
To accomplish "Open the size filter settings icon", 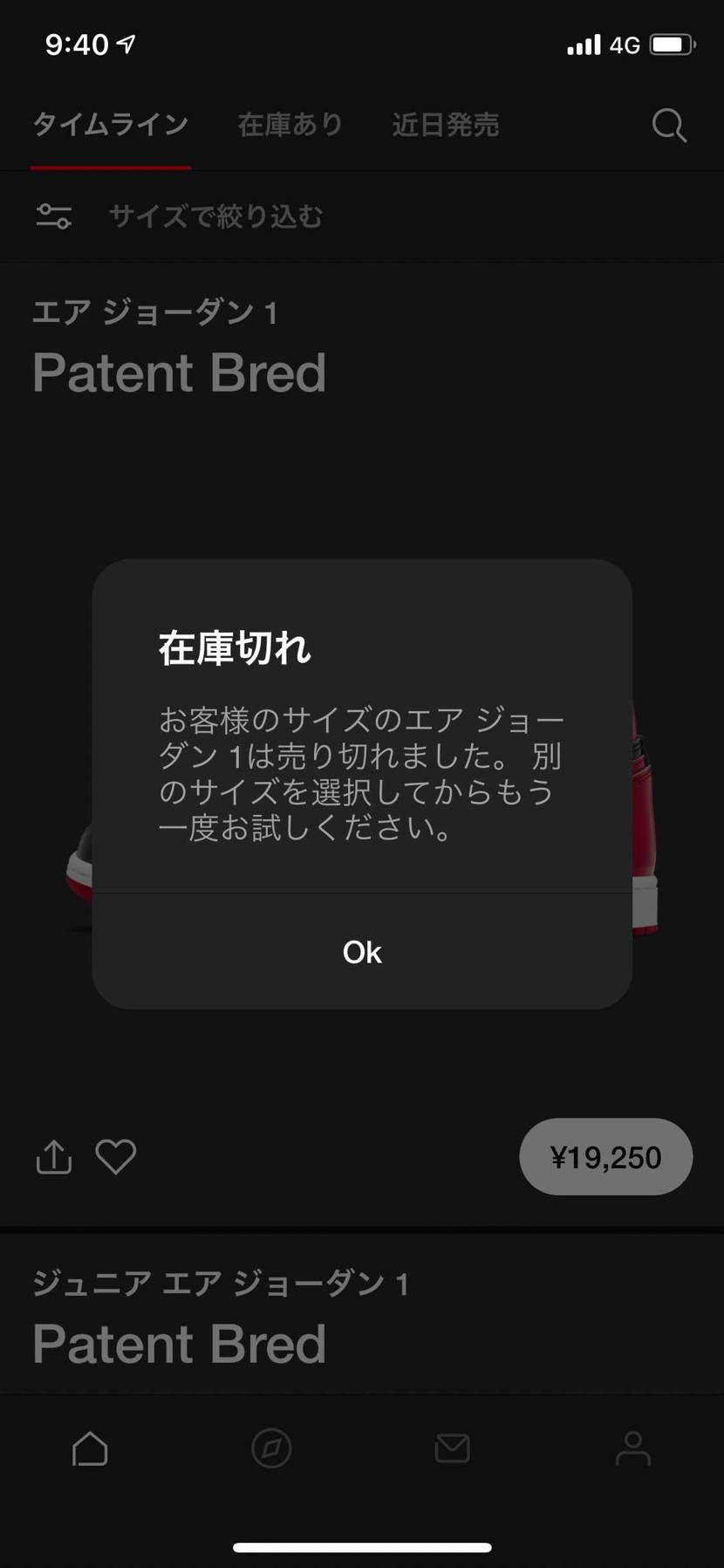I will pos(54,216).
